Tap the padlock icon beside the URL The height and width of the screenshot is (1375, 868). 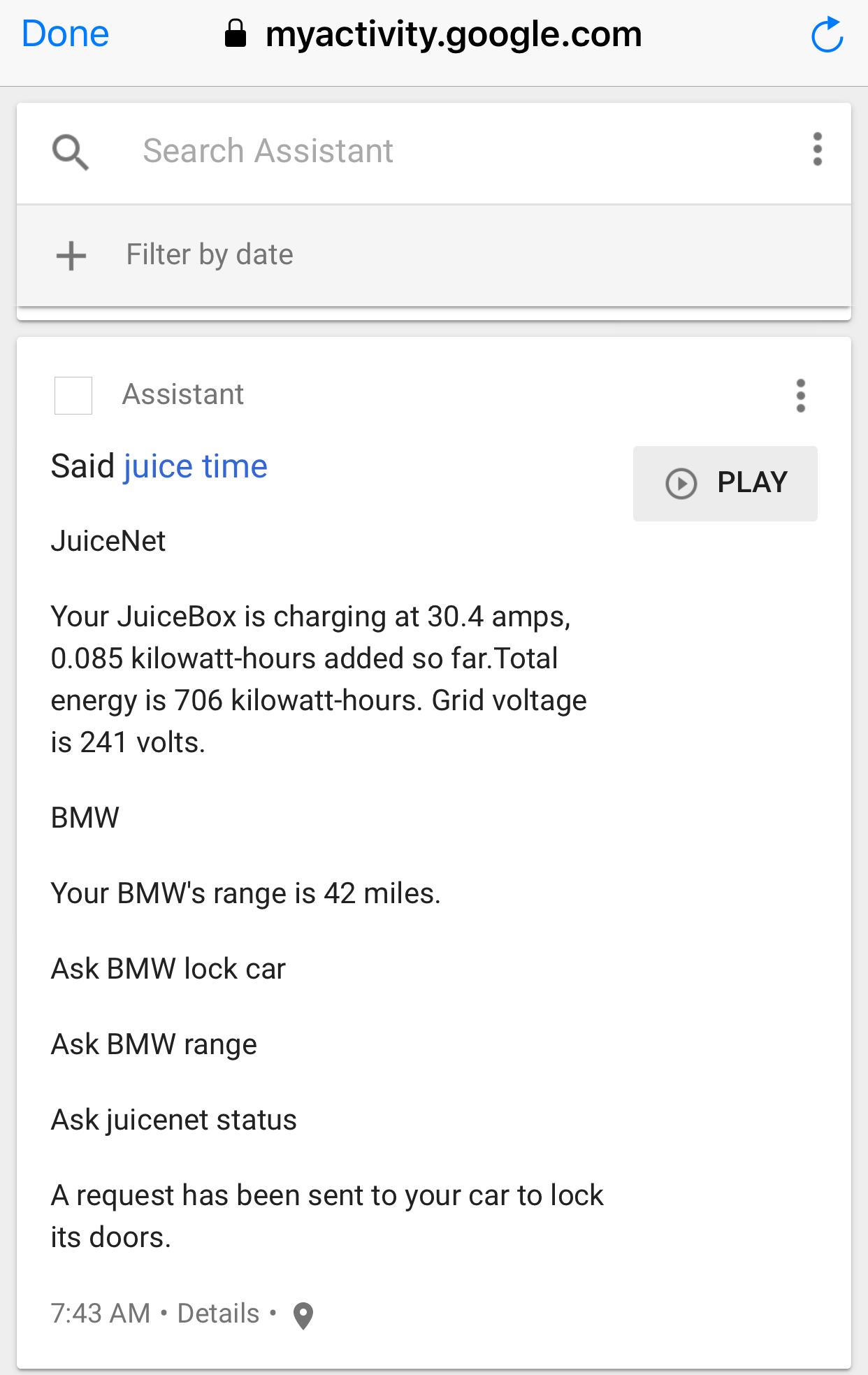tap(234, 34)
